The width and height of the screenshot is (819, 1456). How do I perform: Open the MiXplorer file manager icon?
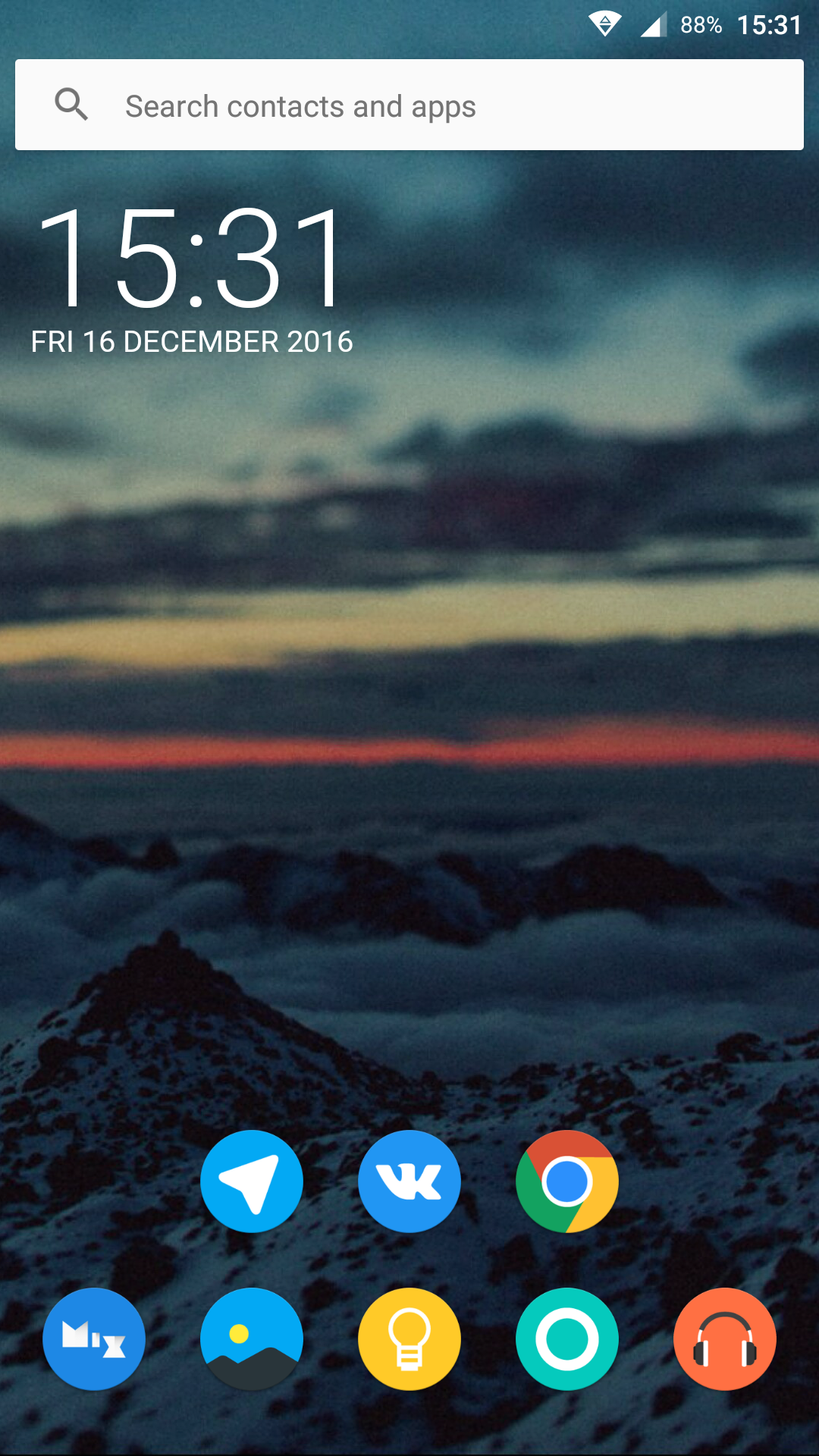(x=94, y=1339)
